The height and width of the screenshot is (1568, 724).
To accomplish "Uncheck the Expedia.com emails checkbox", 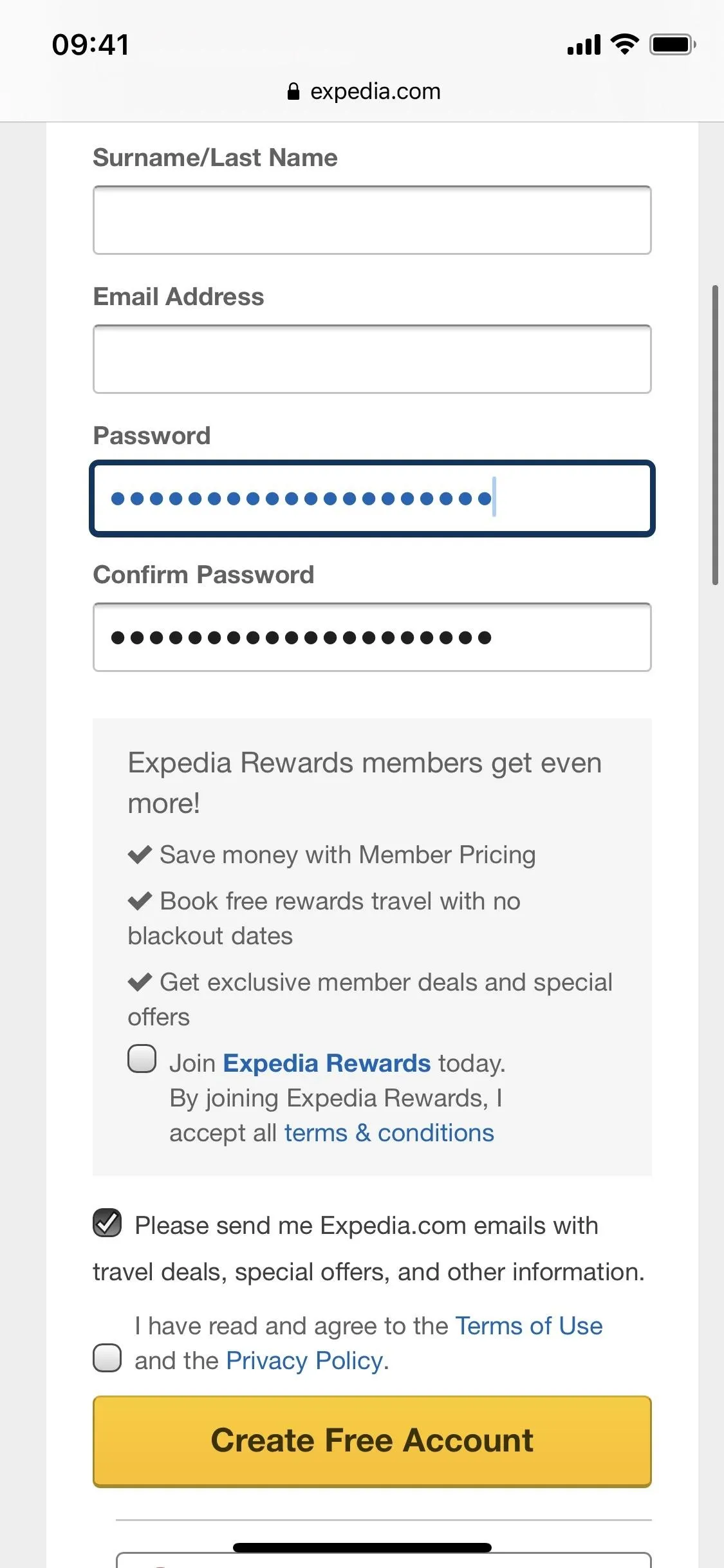I will click(107, 1223).
